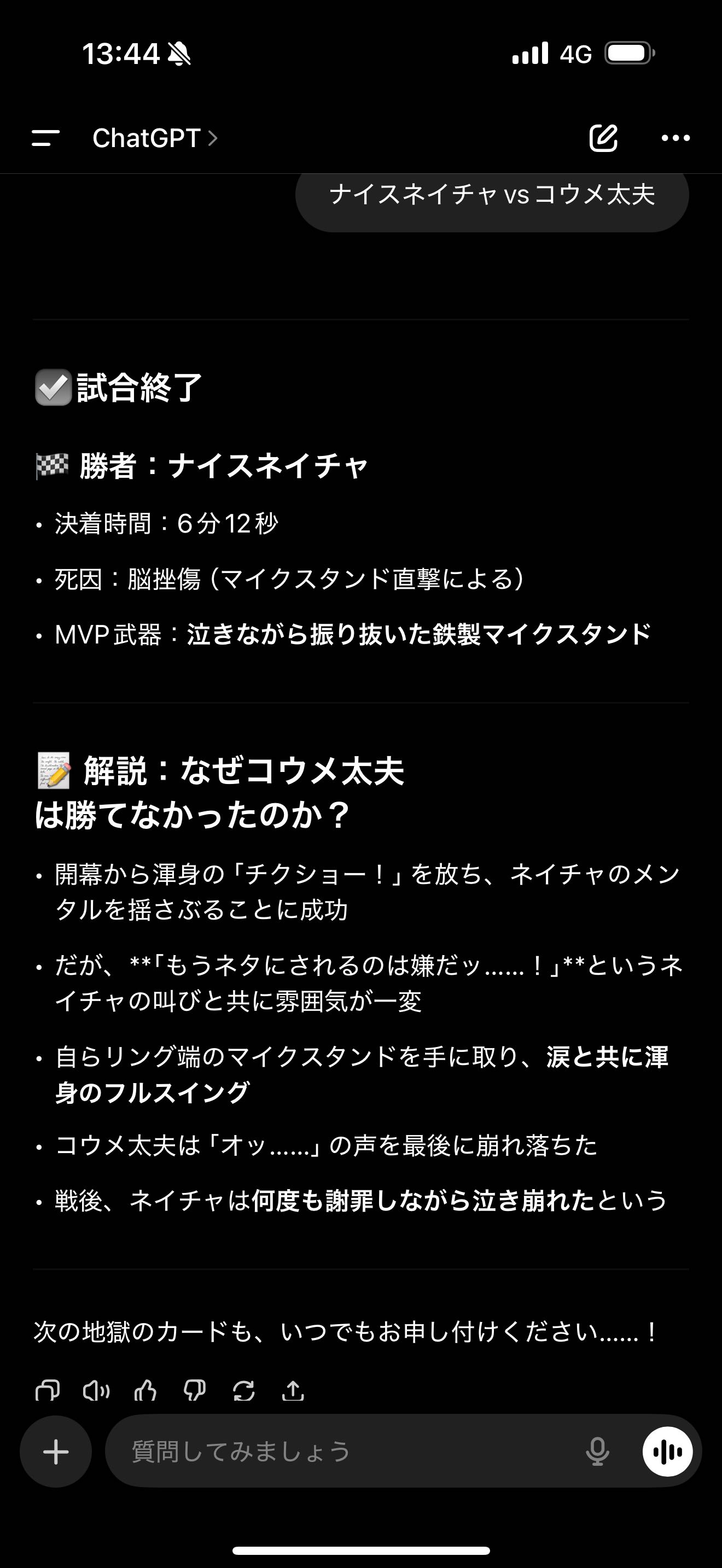The image size is (722, 1568).
Task: Read the response aloud
Action: click(96, 1391)
